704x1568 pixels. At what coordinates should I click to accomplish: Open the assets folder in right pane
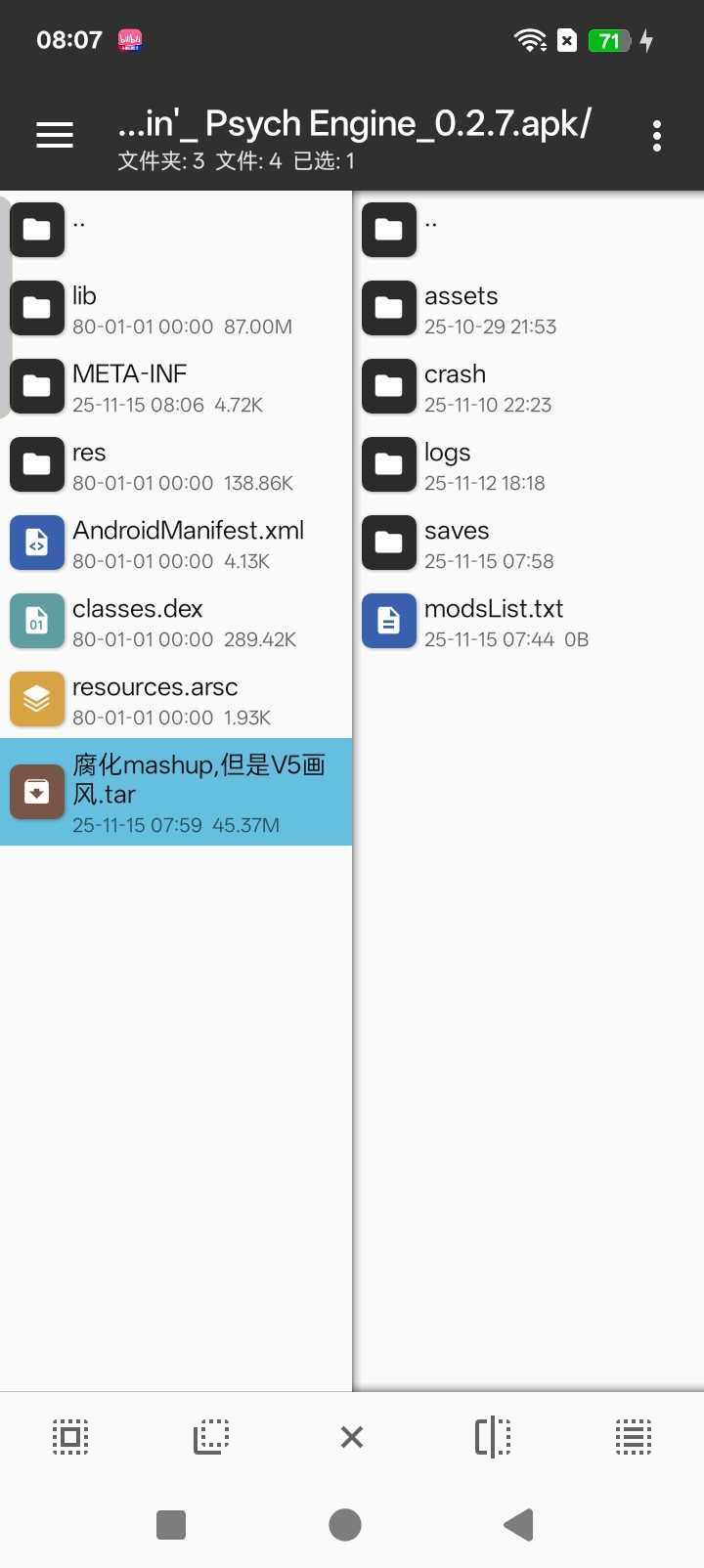pyautogui.click(x=528, y=309)
